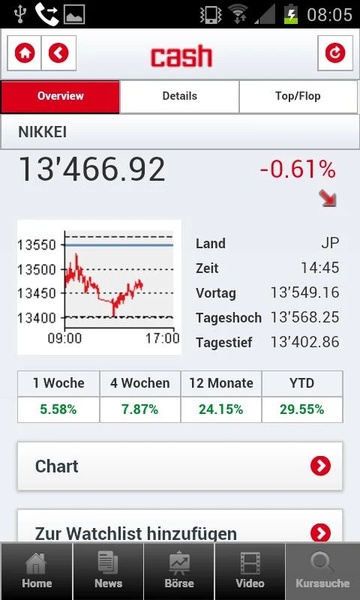Choose Zur Watchlist hinzufügen
Image resolution: width=360 pixels, height=600 pixels.
coord(180,526)
